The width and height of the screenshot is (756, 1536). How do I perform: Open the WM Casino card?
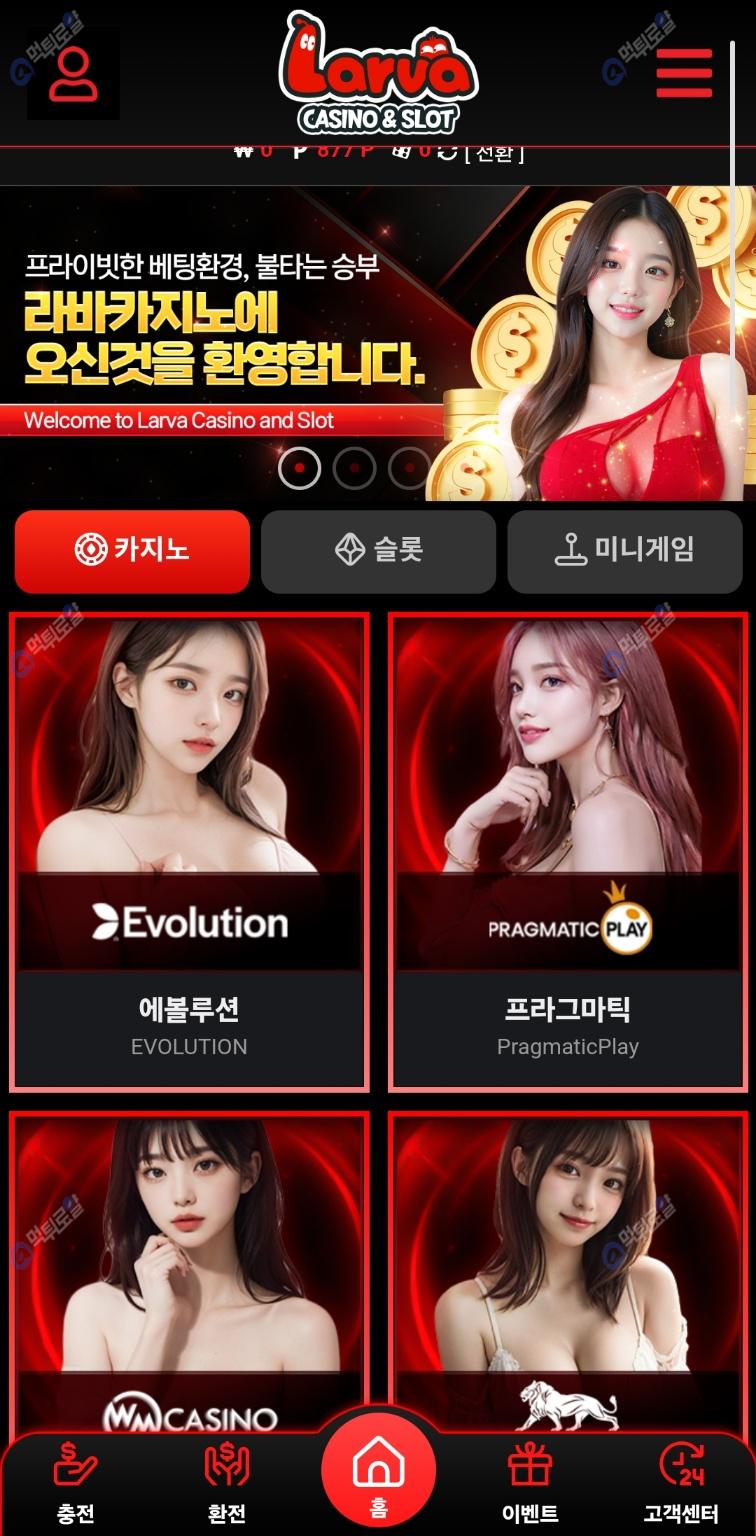tap(189, 1270)
